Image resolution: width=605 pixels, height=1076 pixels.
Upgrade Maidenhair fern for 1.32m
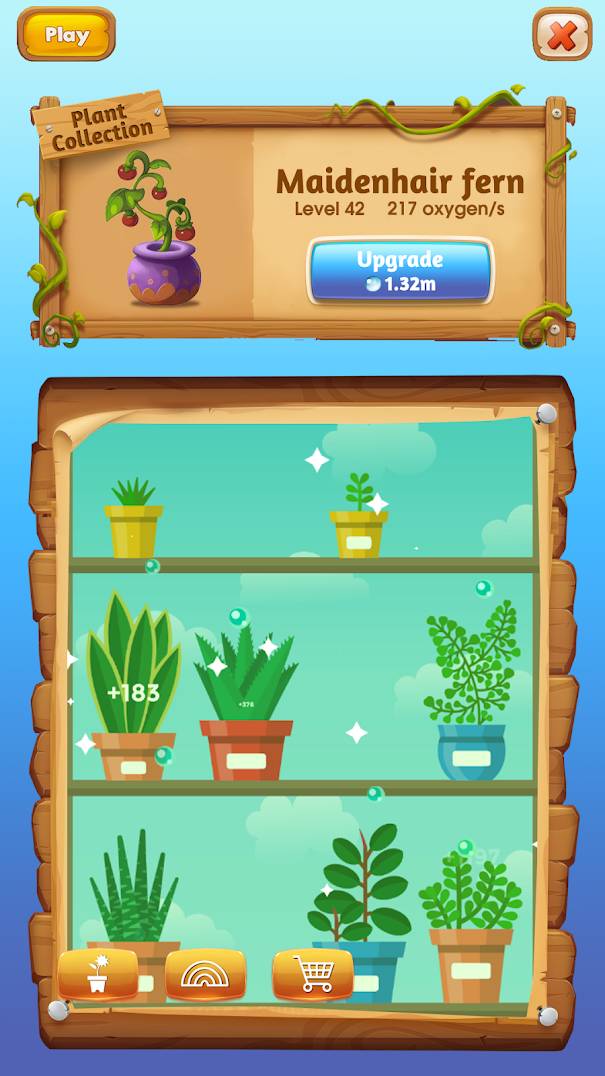click(x=400, y=271)
